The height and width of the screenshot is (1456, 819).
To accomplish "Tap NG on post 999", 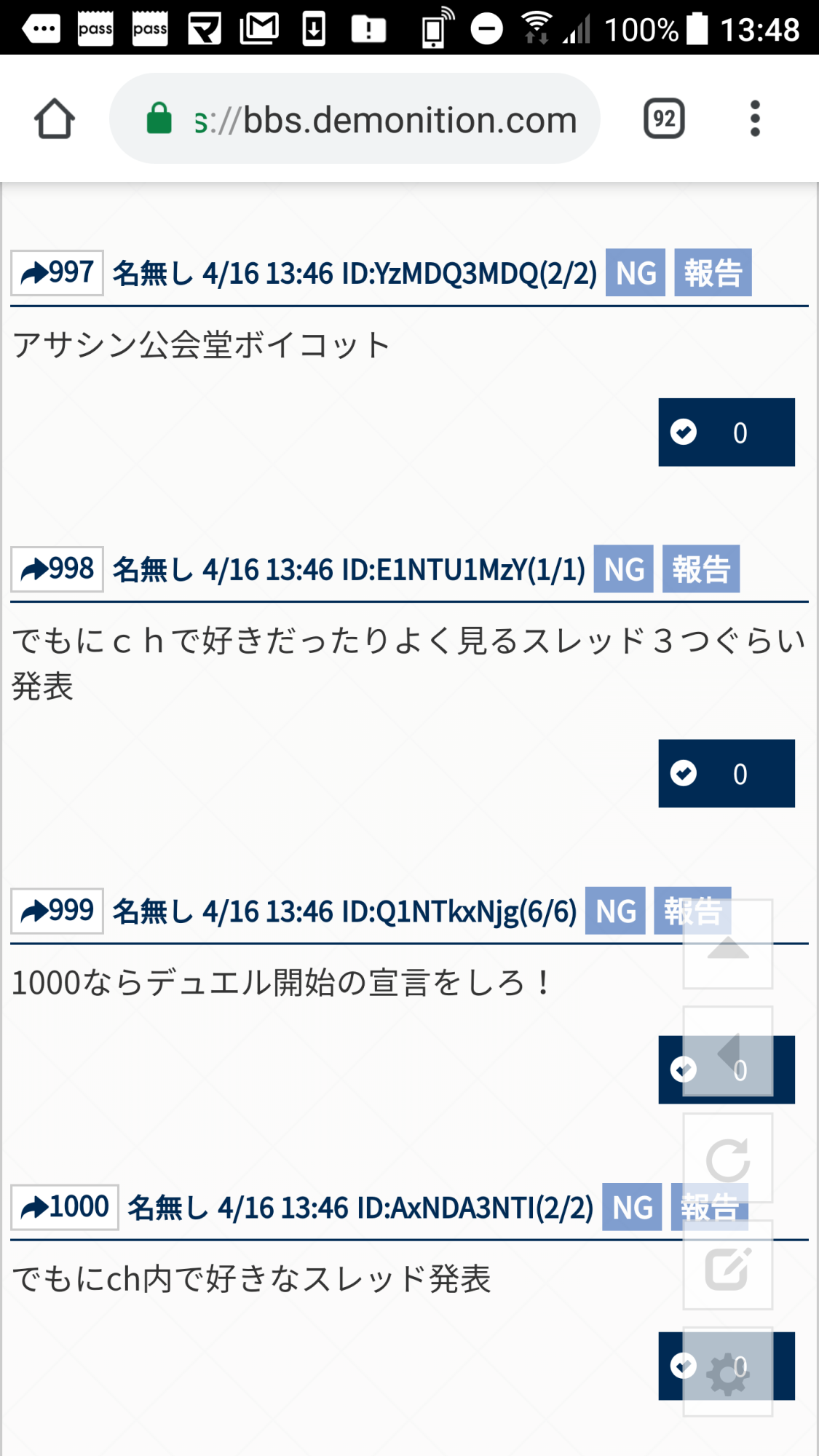I will point(615,911).
